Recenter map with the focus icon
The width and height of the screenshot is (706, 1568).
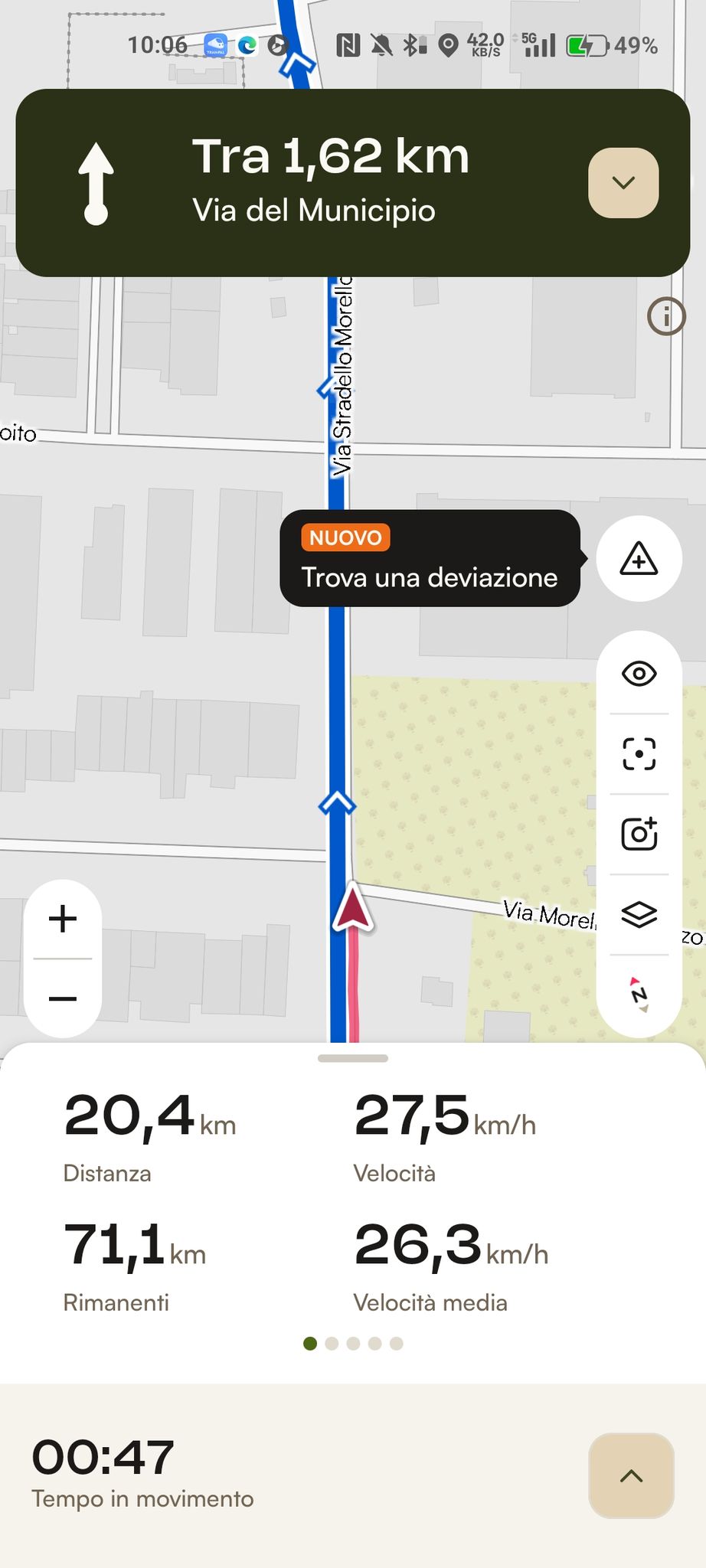(x=639, y=753)
